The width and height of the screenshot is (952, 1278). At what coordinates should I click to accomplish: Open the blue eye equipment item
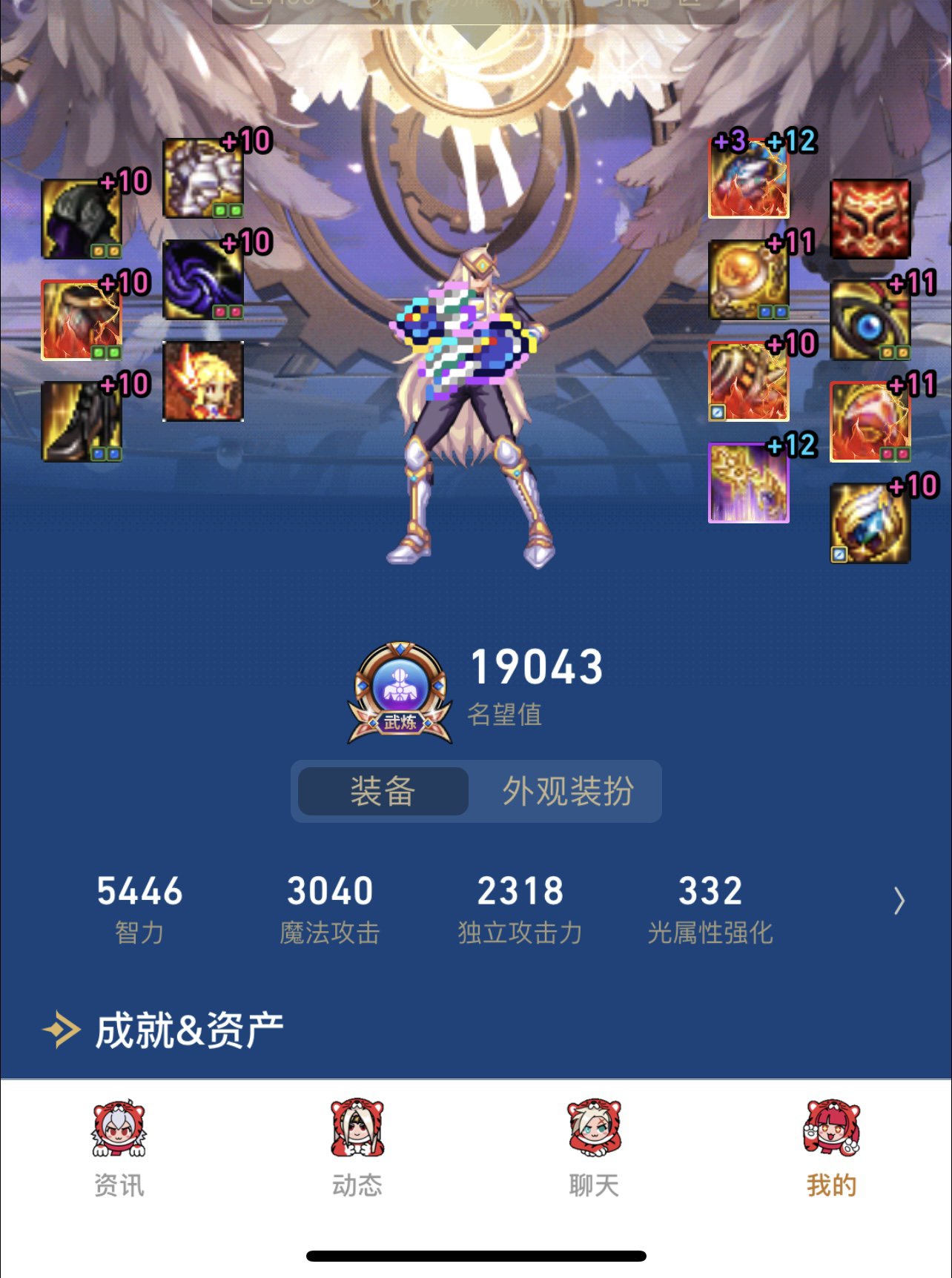pyautogui.click(x=870, y=321)
